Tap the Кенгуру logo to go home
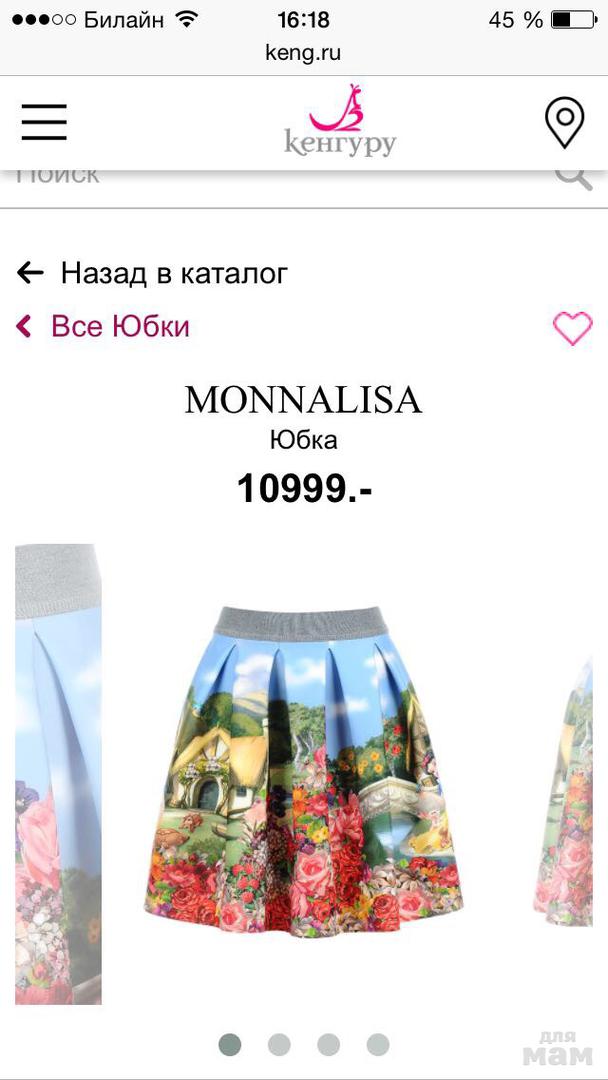Image resolution: width=608 pixels, height=1080 pixels. click(340, 123)
